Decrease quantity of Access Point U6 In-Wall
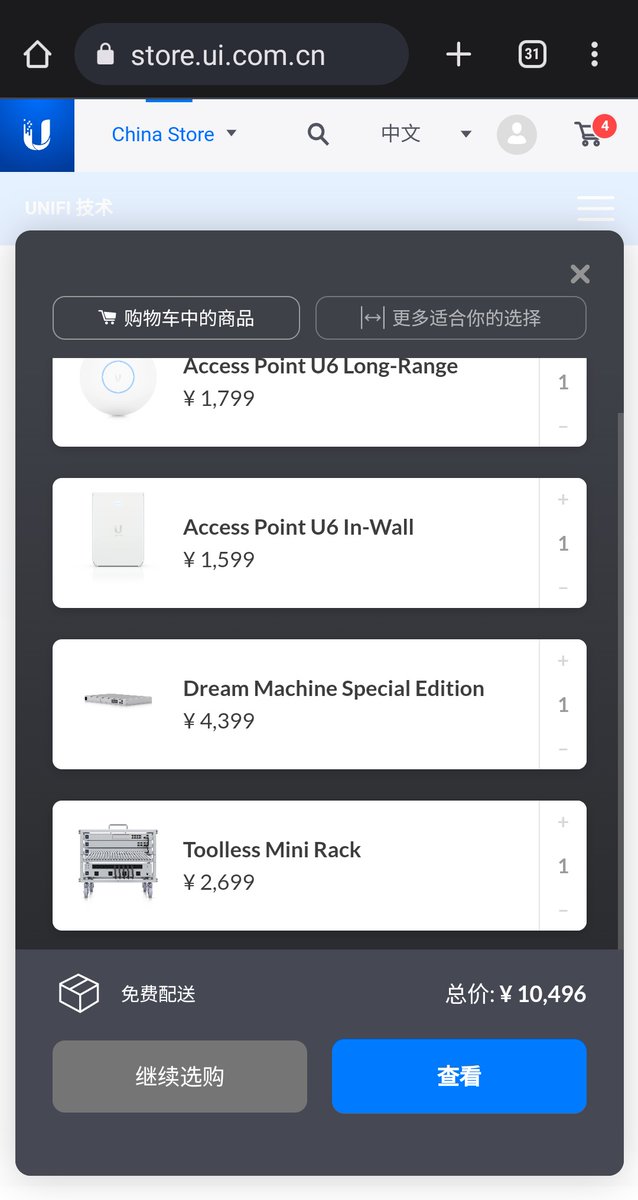The height and width of the screenshot is (1200, 638). point(563,588)
